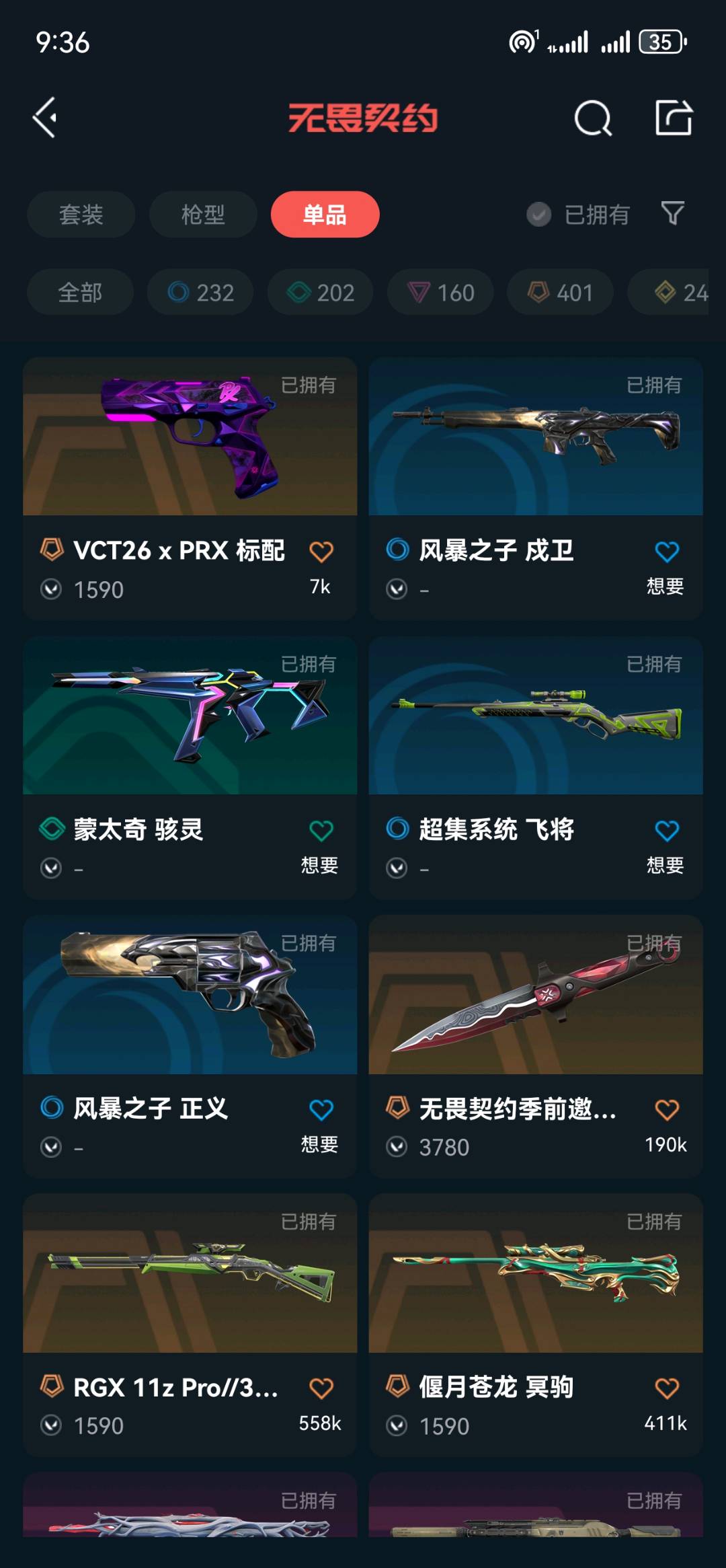This screenshot has width=726, height=1568.
Task: Open the 偃月苍龙 冥驹 skin card
Action: (x=535, y=1274)
